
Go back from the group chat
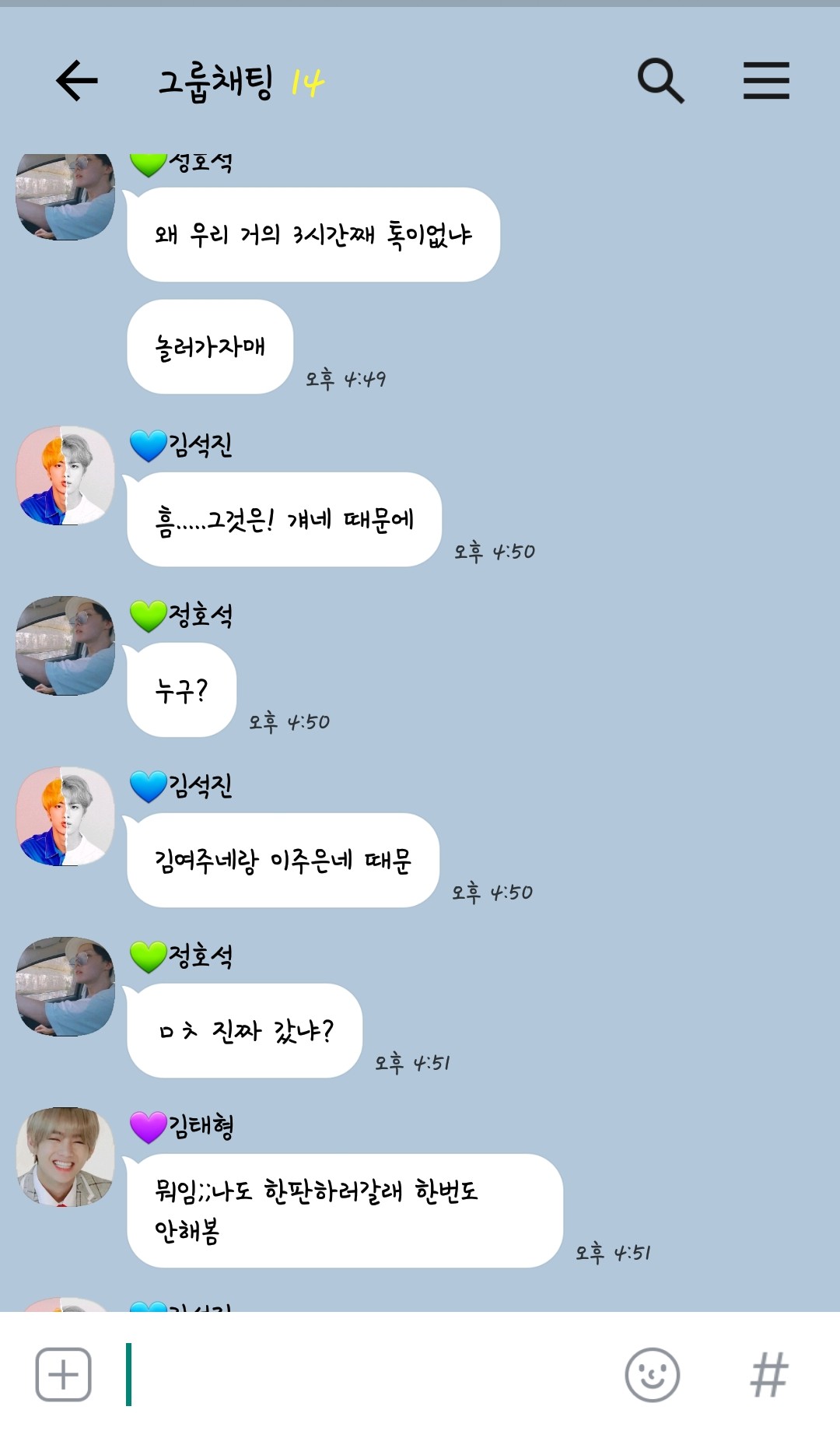tap(77, 81)
